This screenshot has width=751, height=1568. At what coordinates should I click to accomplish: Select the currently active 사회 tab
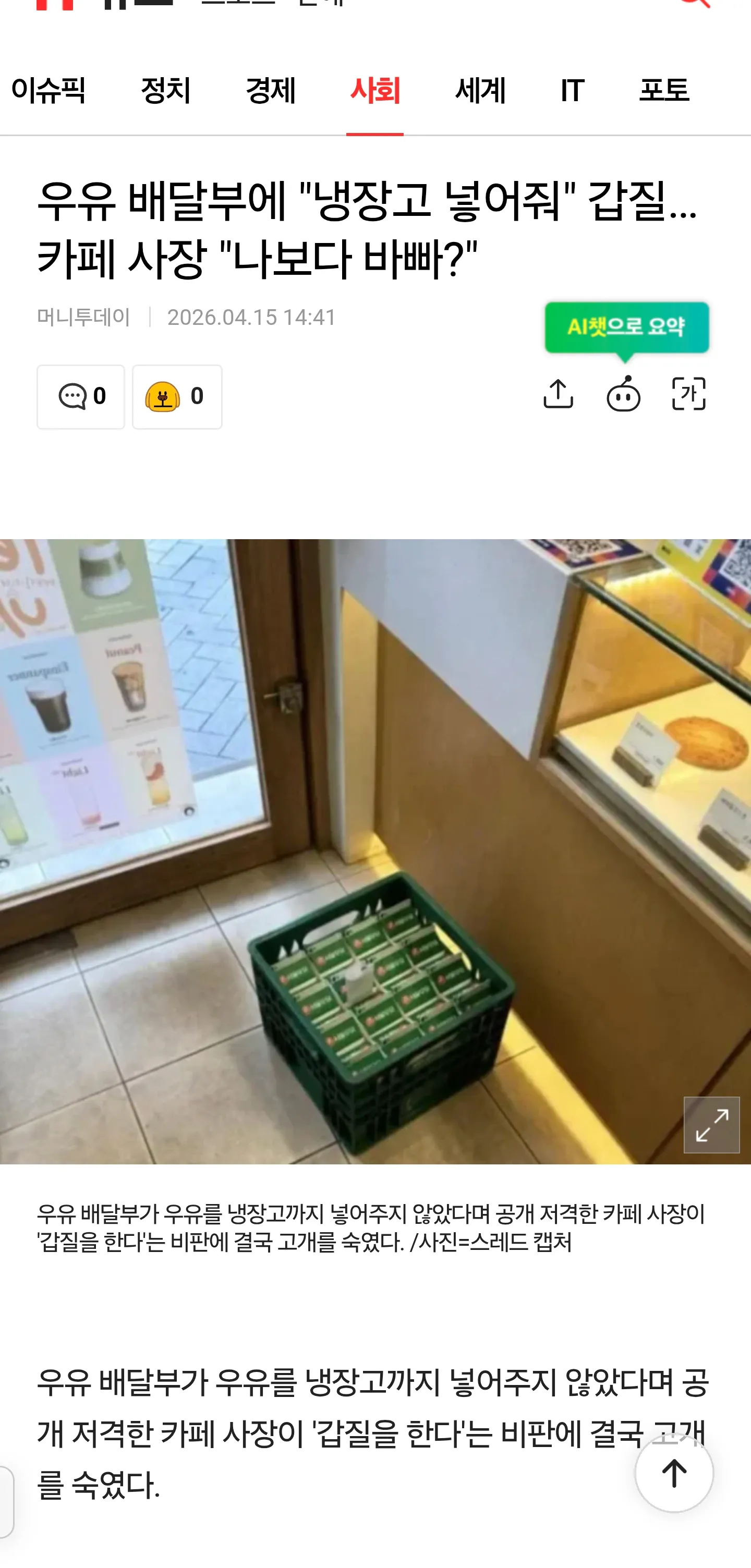click(x=375, y=90)
